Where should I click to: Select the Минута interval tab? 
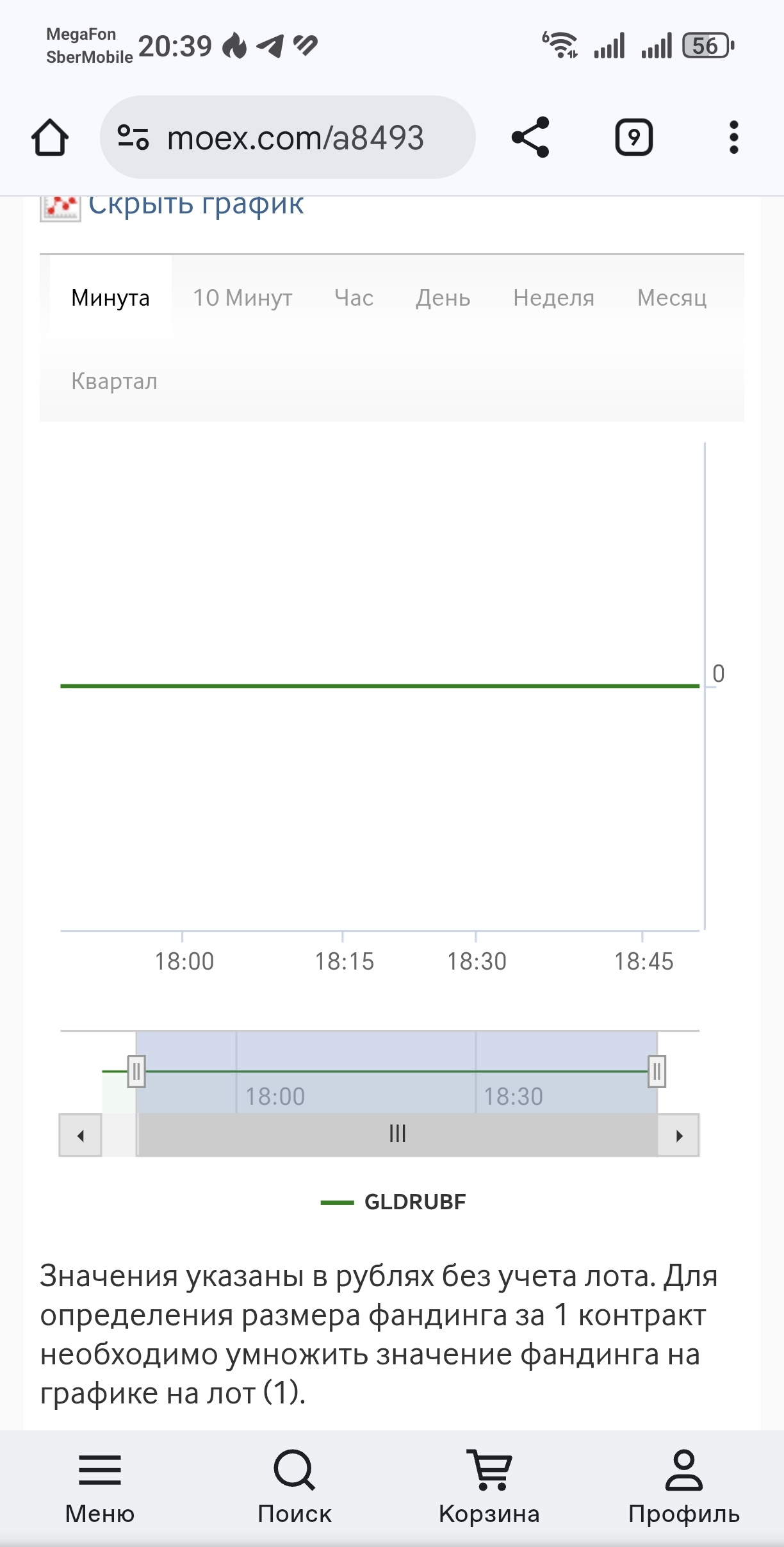[x=110, y=298]
